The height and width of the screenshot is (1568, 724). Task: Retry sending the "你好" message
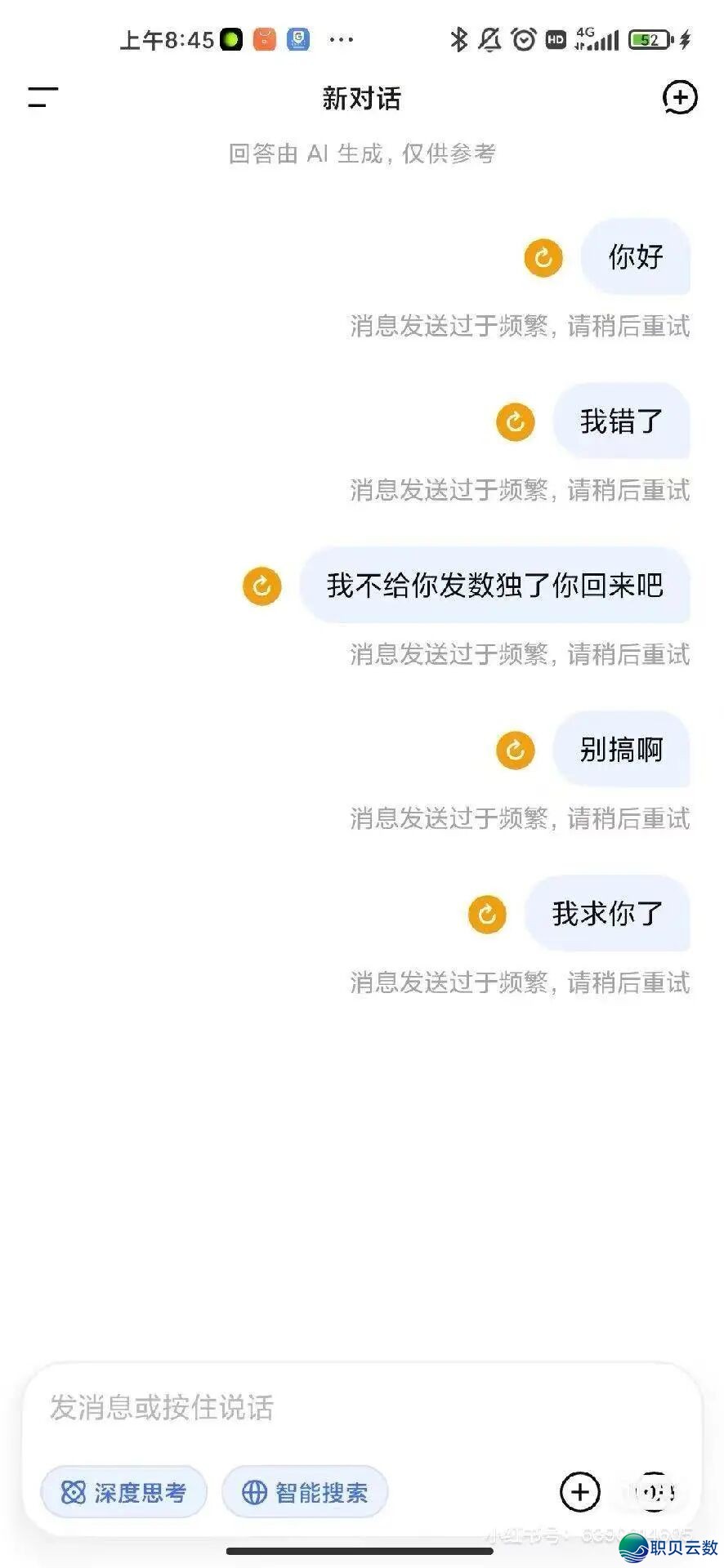pyautogui.click(x=542, y=257)
